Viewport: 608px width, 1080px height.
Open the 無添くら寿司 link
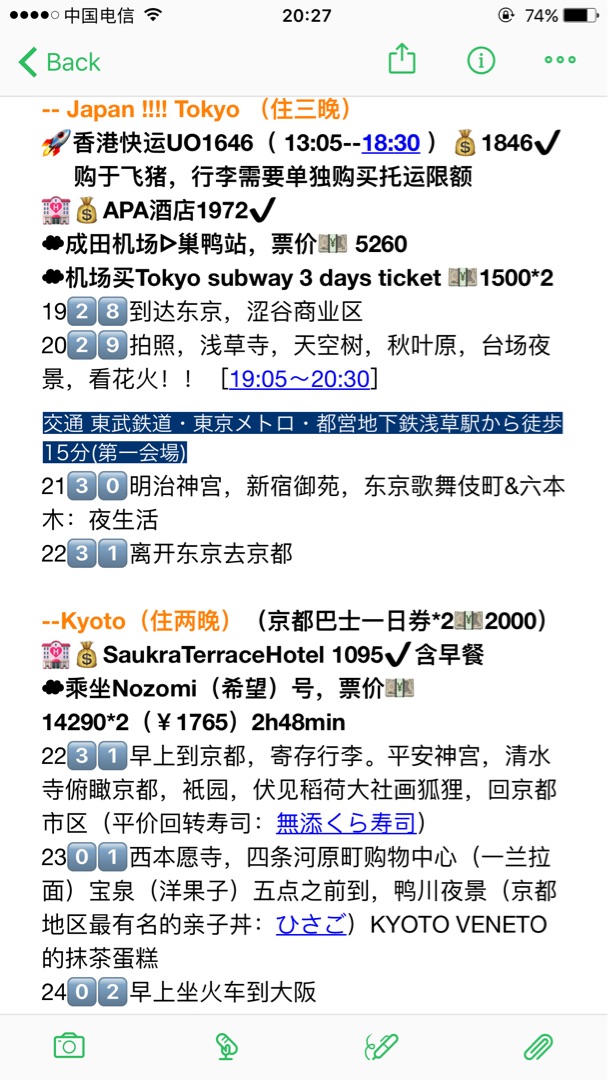[x=346, y=823]
